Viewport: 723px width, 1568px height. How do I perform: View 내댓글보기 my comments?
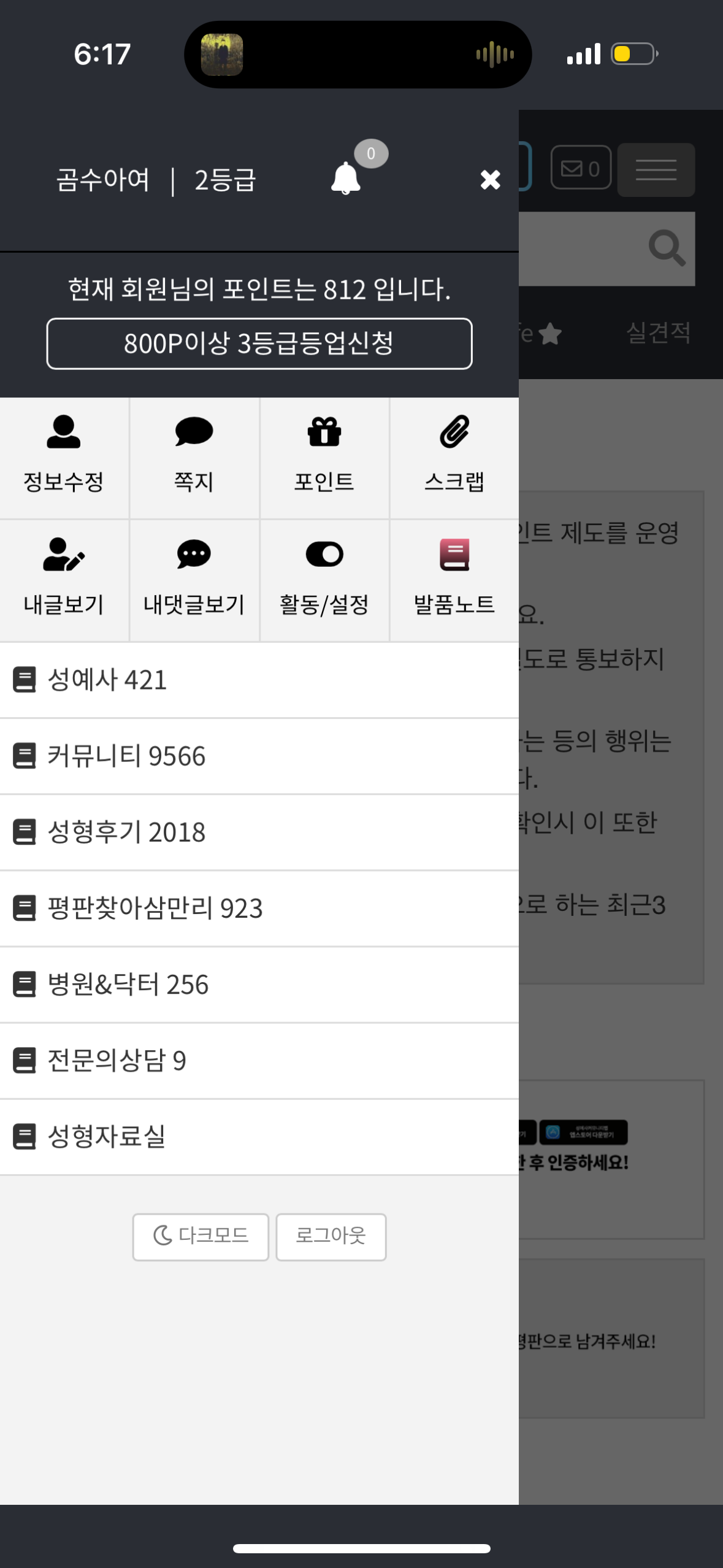coord(194,580)
